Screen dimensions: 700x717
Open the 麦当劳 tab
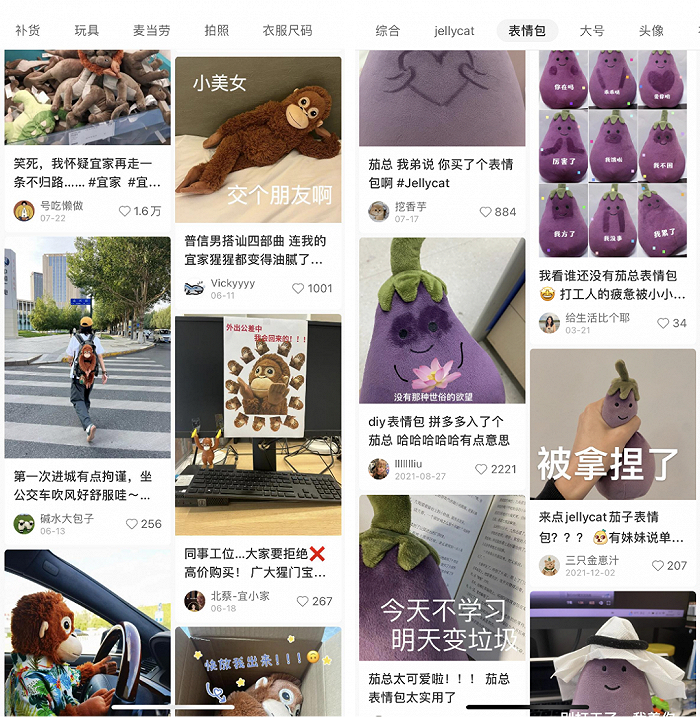152,31
